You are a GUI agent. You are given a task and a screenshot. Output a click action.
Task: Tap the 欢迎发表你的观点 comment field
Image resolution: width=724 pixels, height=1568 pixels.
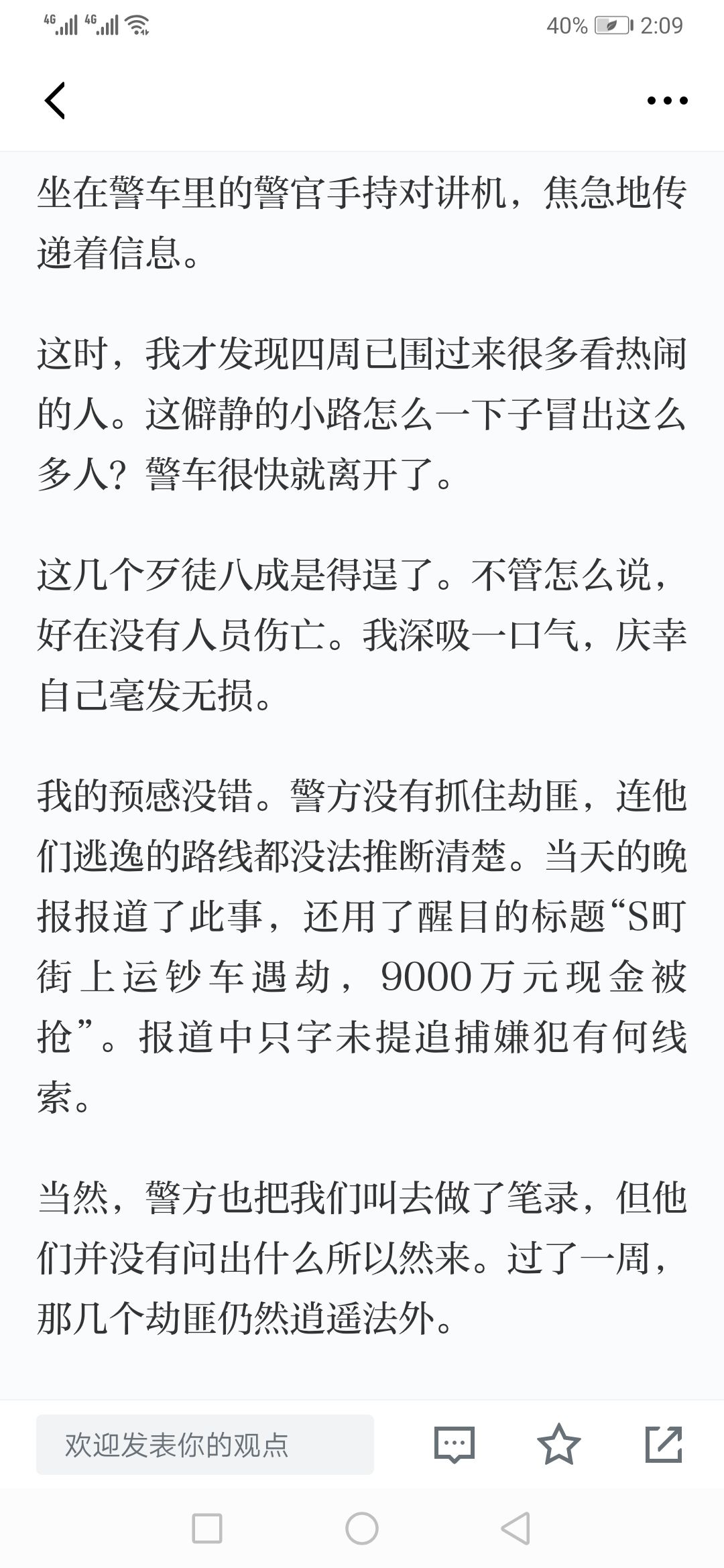coord(205,1445)
